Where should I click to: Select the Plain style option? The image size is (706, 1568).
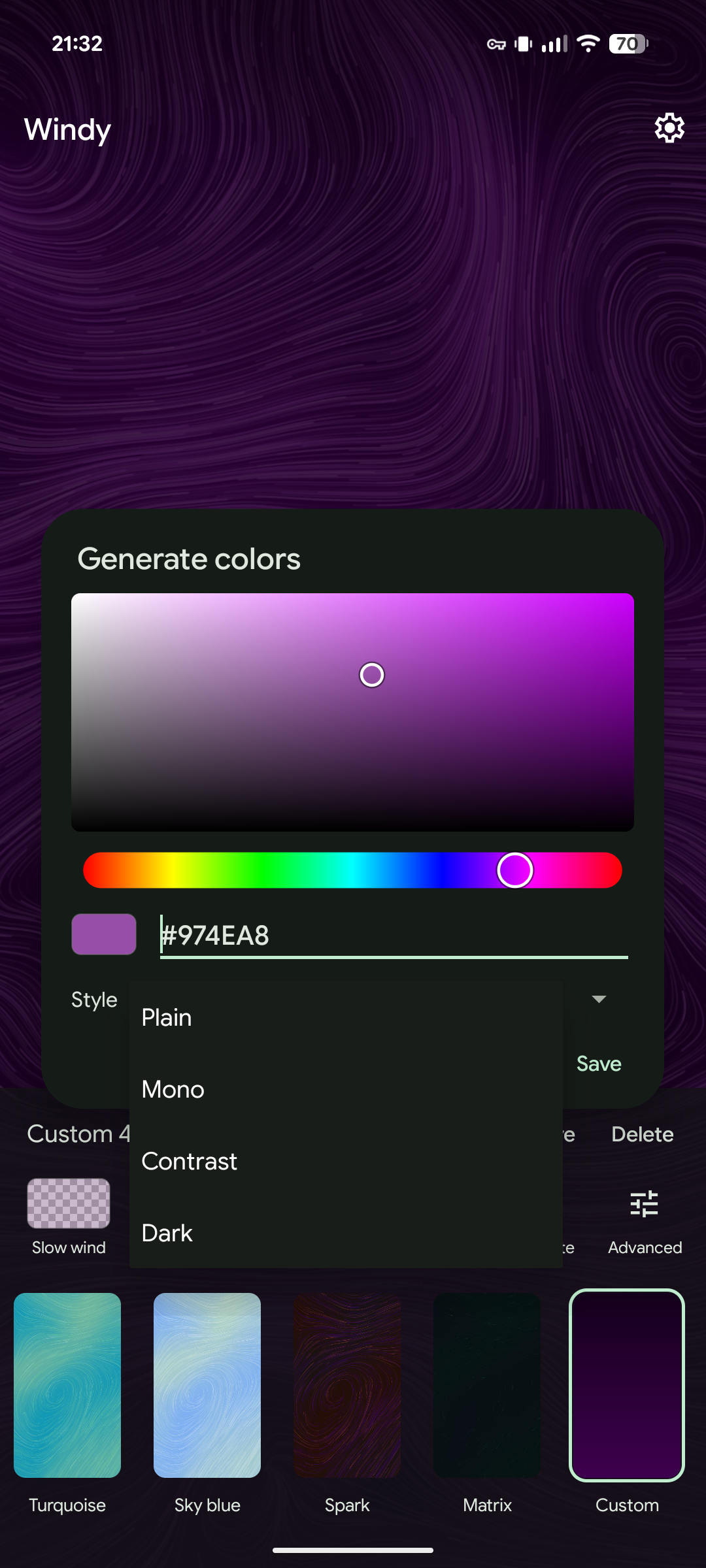[346, 1017]
